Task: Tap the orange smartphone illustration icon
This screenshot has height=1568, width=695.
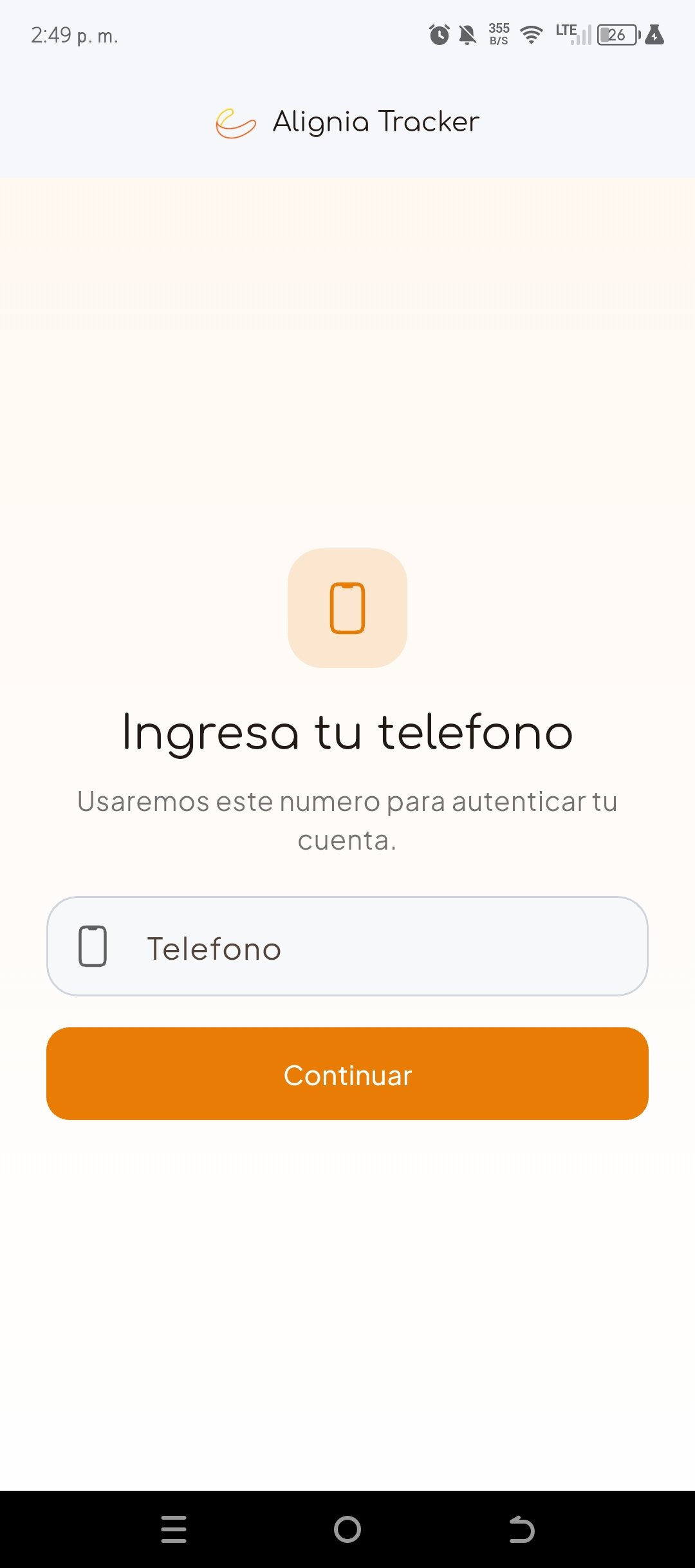Action: pyautogui.click(x=347, y=608)
